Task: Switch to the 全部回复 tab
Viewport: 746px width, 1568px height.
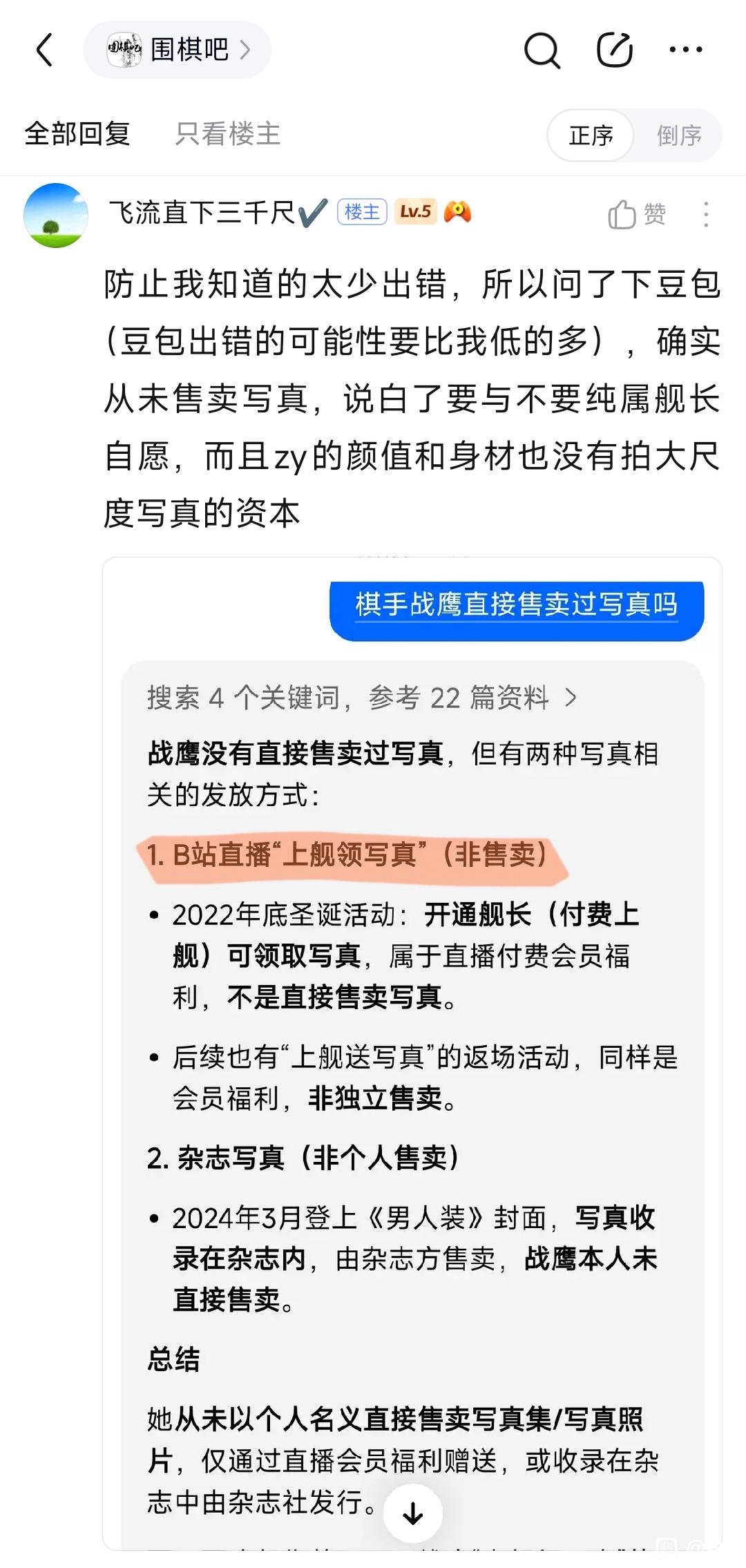Action: [x=77, y=134]
